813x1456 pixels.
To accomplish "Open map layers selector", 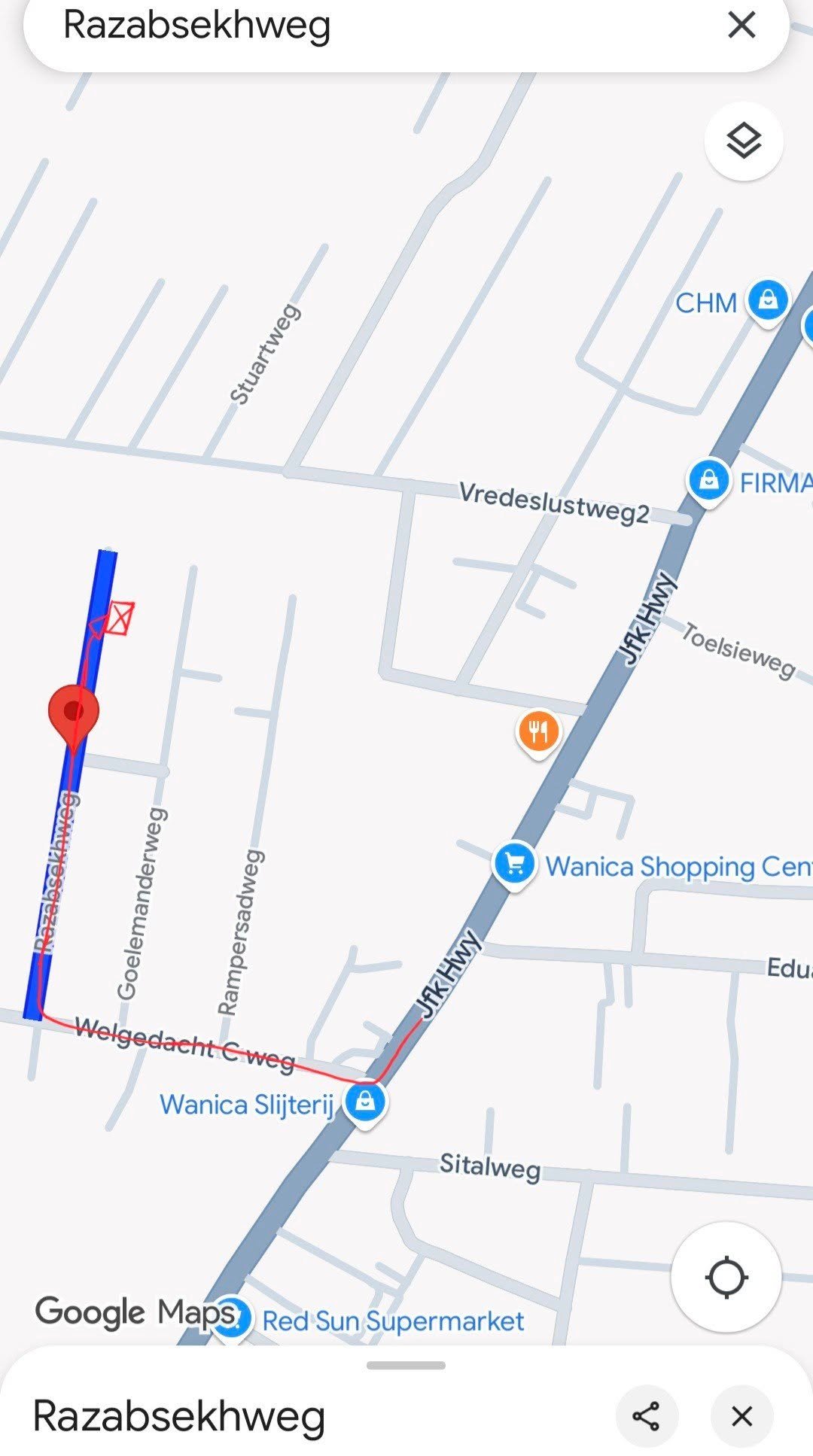I will click(744, 141).
